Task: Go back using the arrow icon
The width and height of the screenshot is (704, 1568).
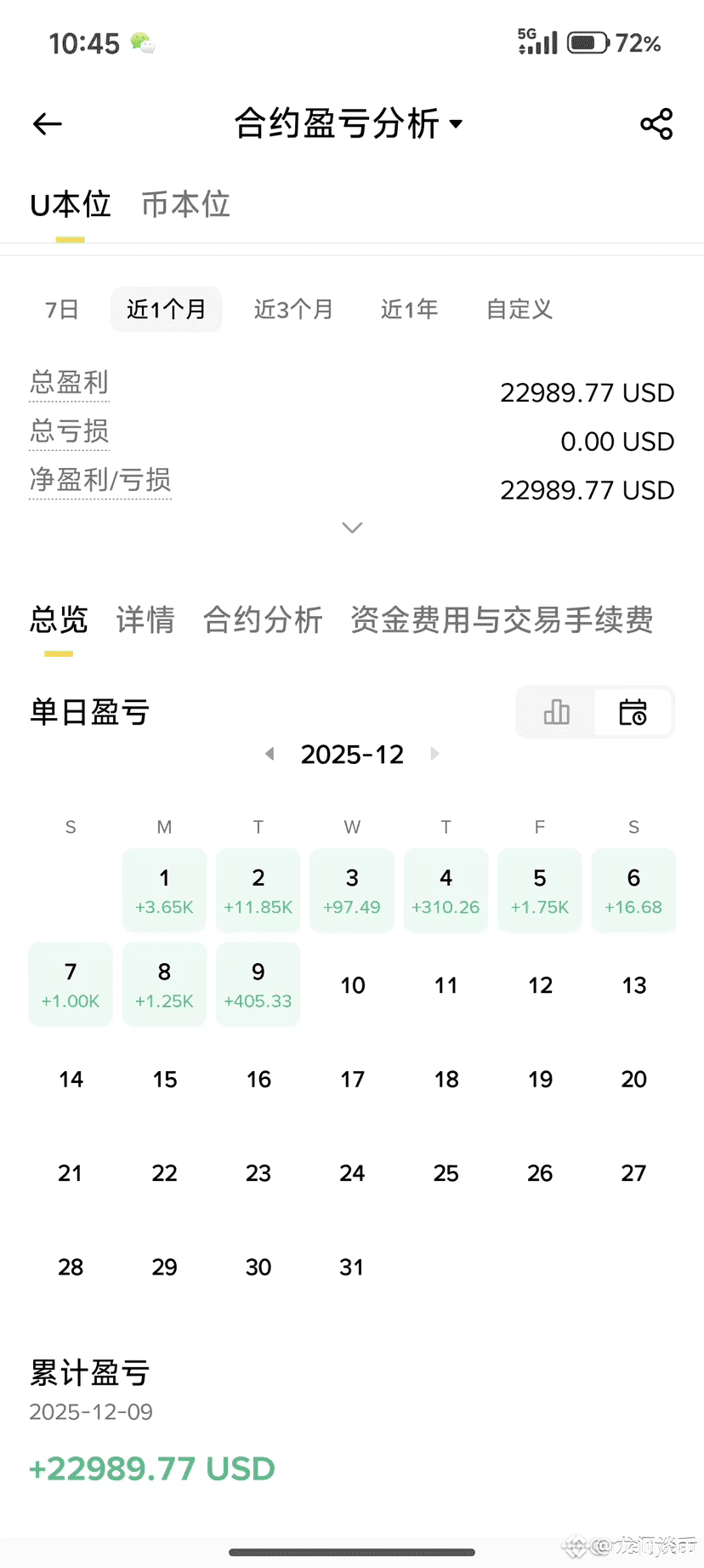Action: click(48, 124)
